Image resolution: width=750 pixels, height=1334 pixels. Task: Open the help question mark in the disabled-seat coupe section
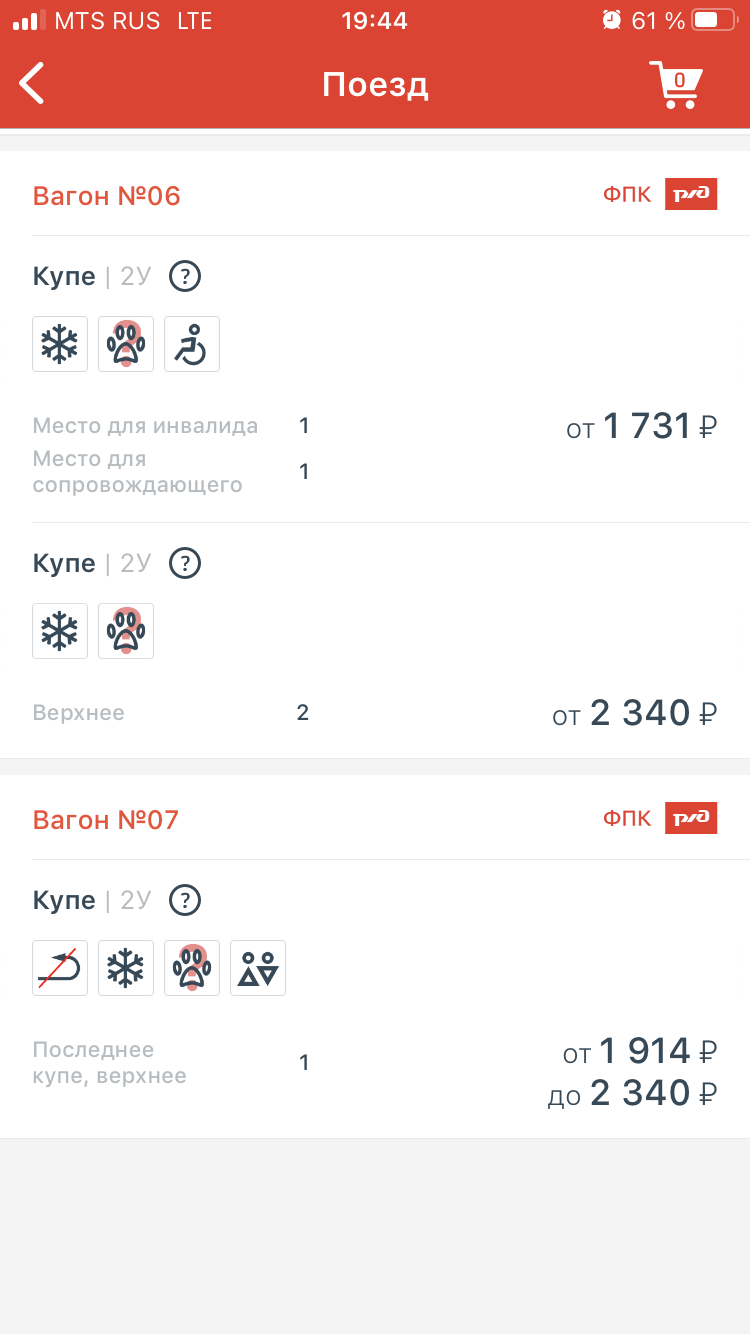pyautogui.click(x=185, y=276)
